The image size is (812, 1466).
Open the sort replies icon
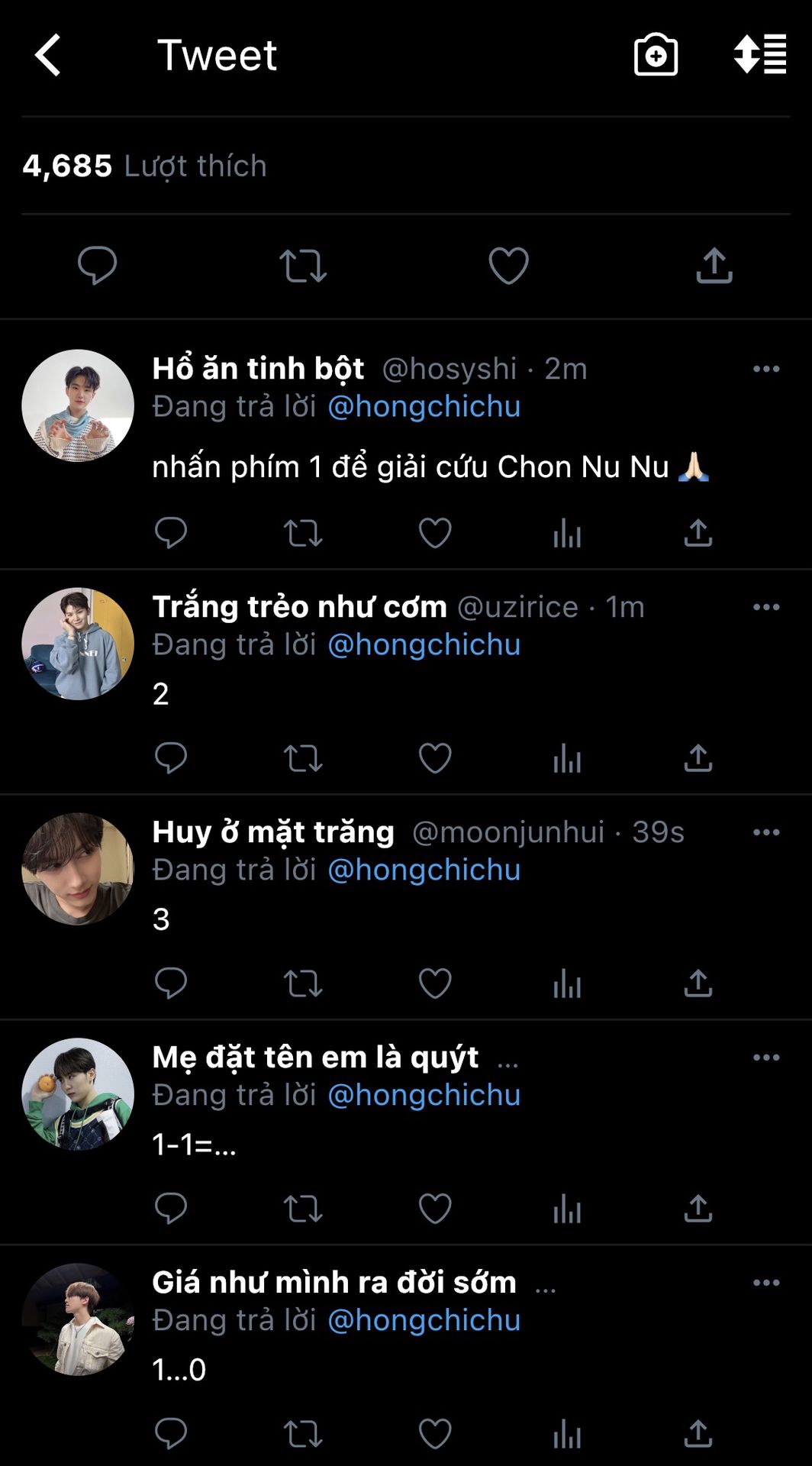tap(760, 55)
